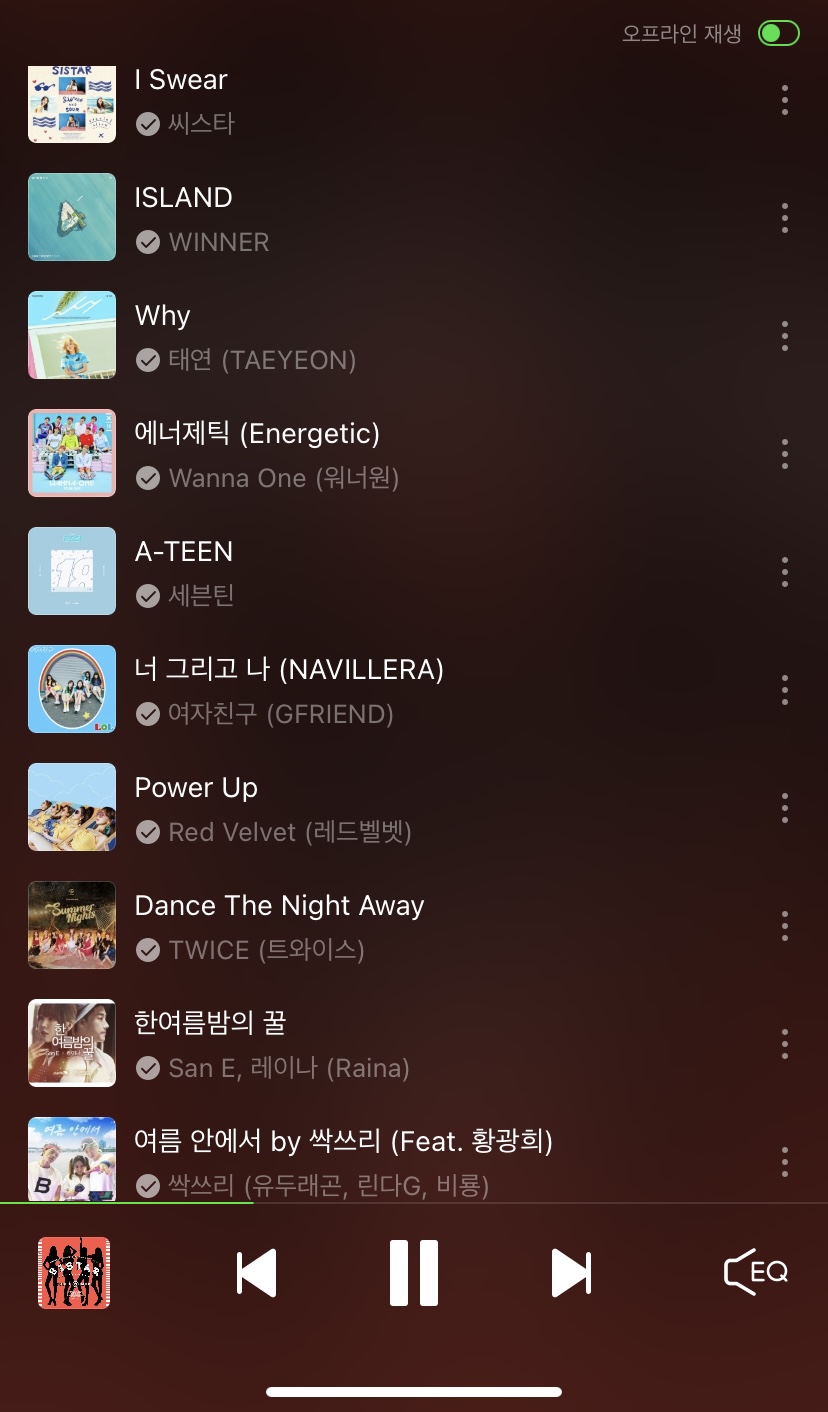Go back to the previous track
The width and height of the screenshot is (828, 1412).
[257, 1271]
